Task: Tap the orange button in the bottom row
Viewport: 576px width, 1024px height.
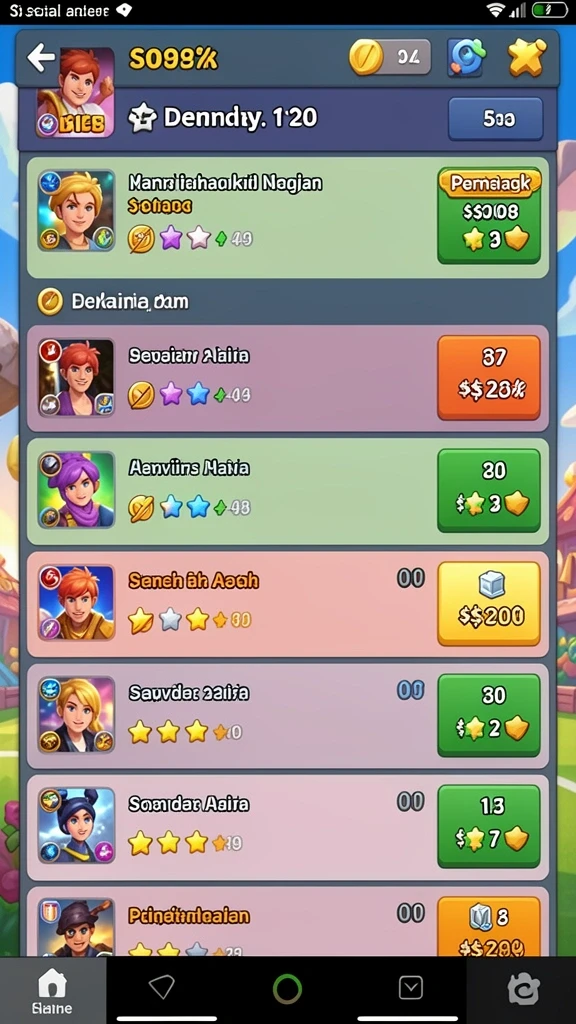Action: [x=489, y=927]
